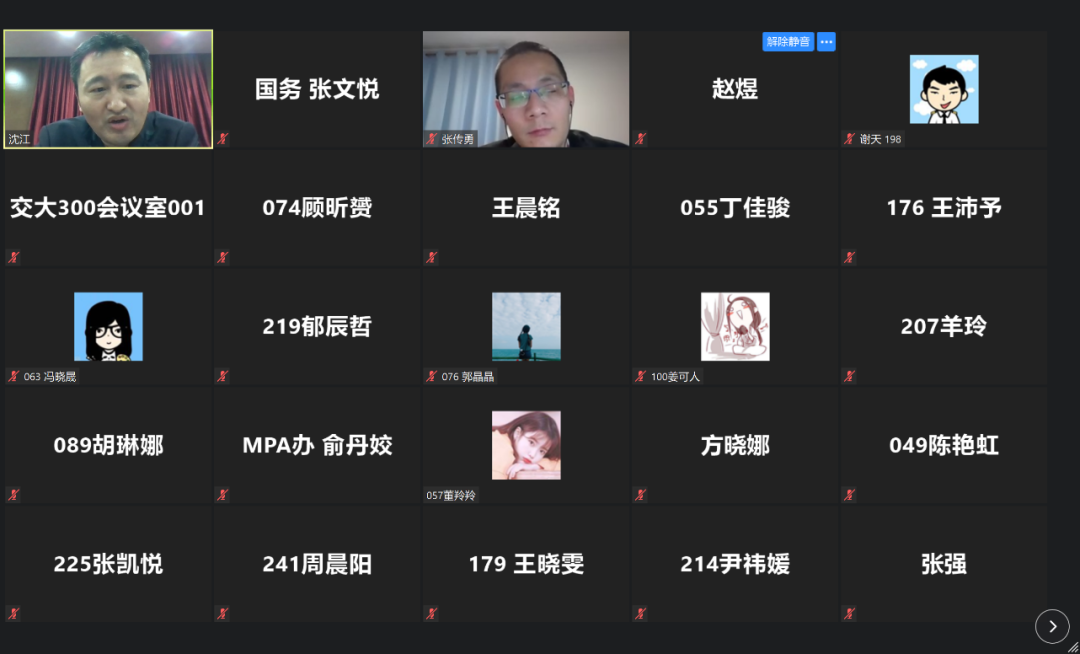This screenshot has height=654, width=1080.
Task: Go to the next page of participants
Action: pyautogui.click(x=1052, y=626)
